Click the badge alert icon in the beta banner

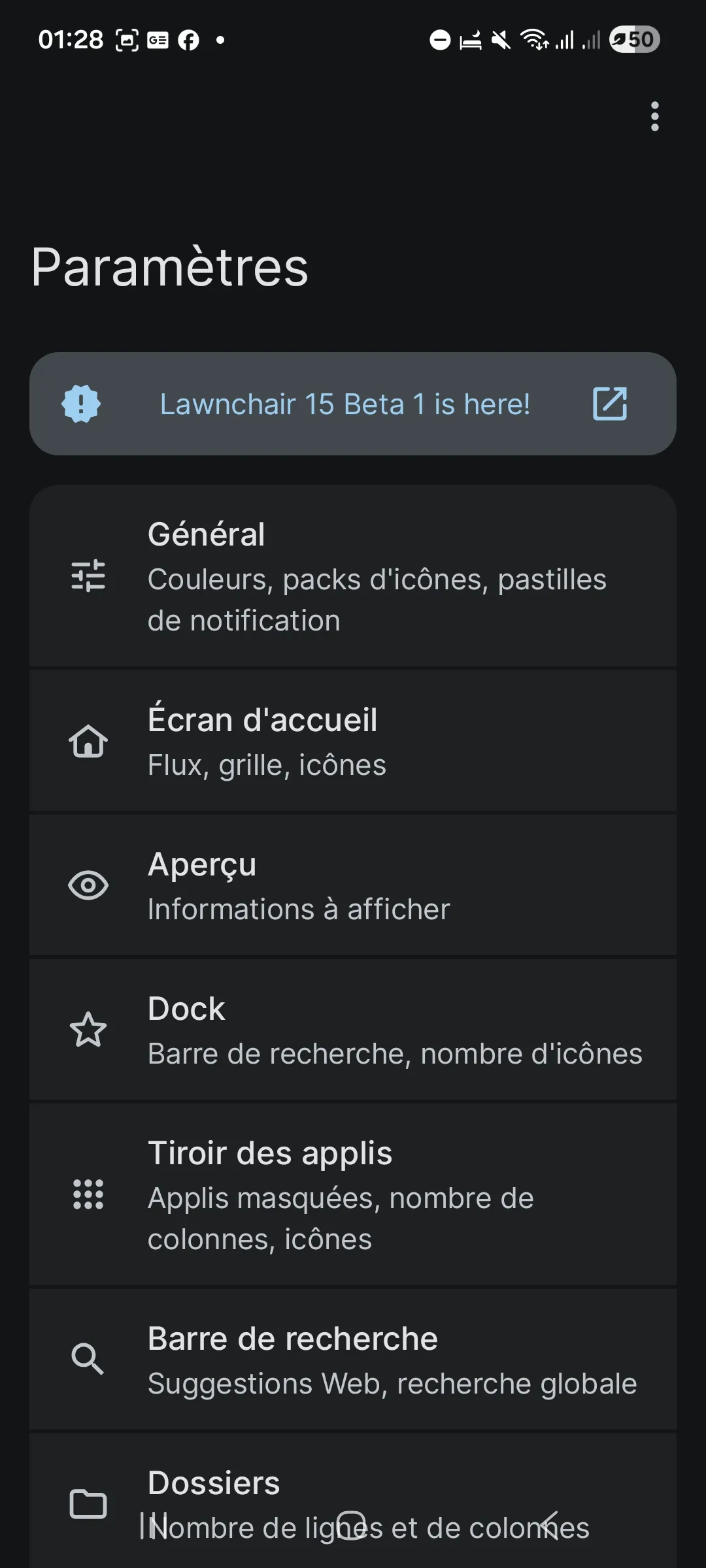(x=80, y=404)
